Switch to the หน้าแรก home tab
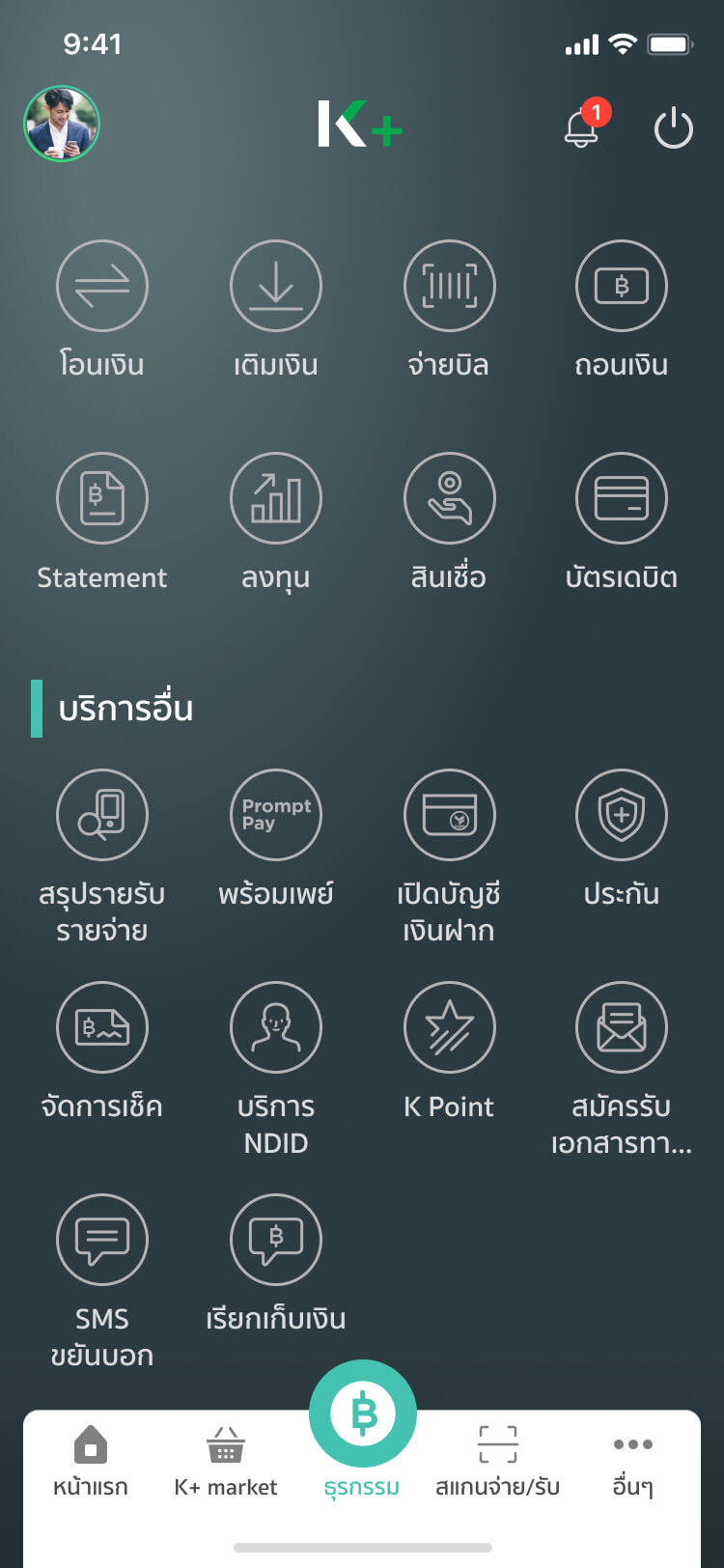The height and width of the screenshot is (1568, 724). point(91,1461)
